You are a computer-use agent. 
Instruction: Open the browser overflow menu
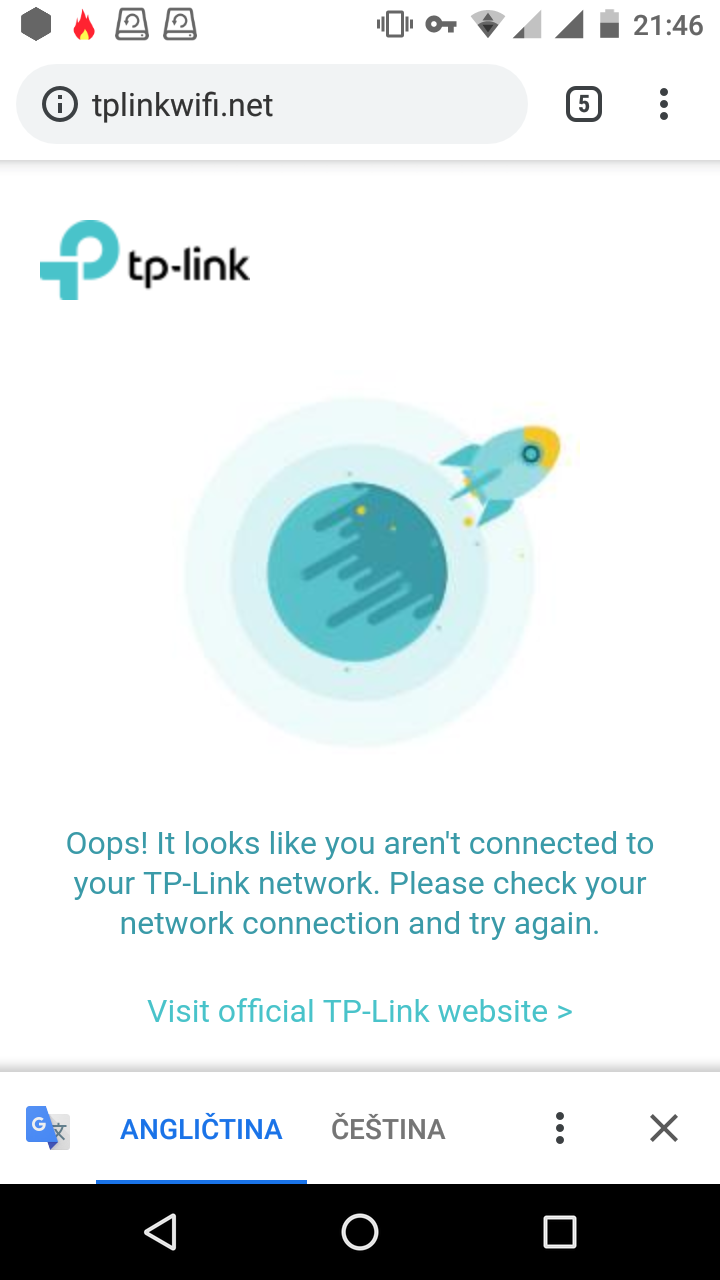[664, 104]
